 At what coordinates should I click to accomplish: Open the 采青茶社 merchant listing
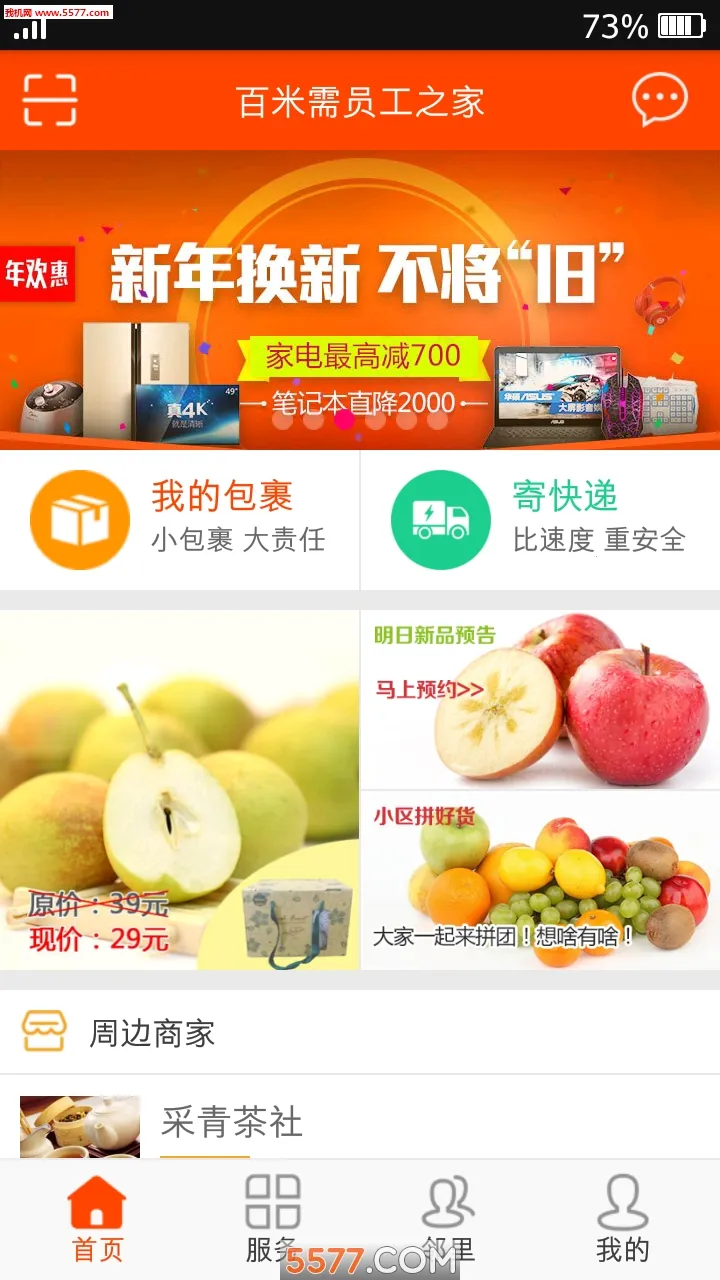pyautogui.click(x=232, y=1123)
